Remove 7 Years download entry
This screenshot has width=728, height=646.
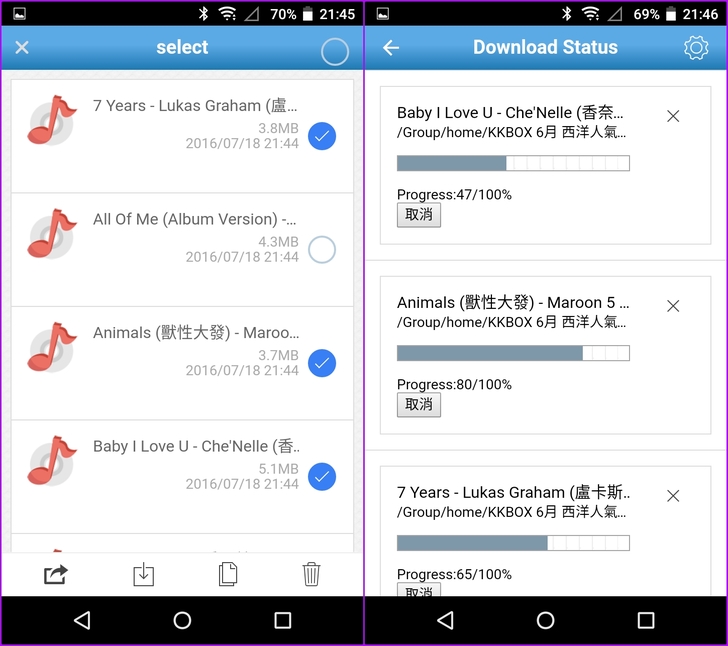(673, 496)
